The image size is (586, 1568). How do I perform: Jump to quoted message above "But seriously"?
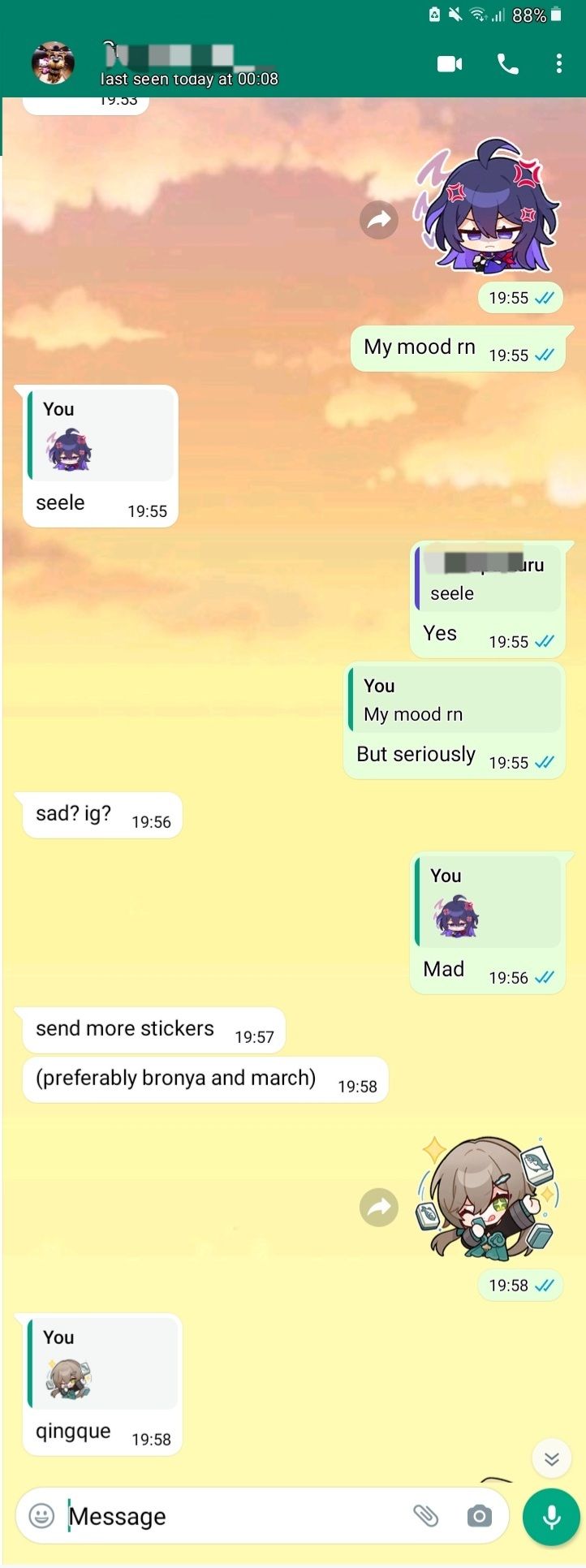455,700
